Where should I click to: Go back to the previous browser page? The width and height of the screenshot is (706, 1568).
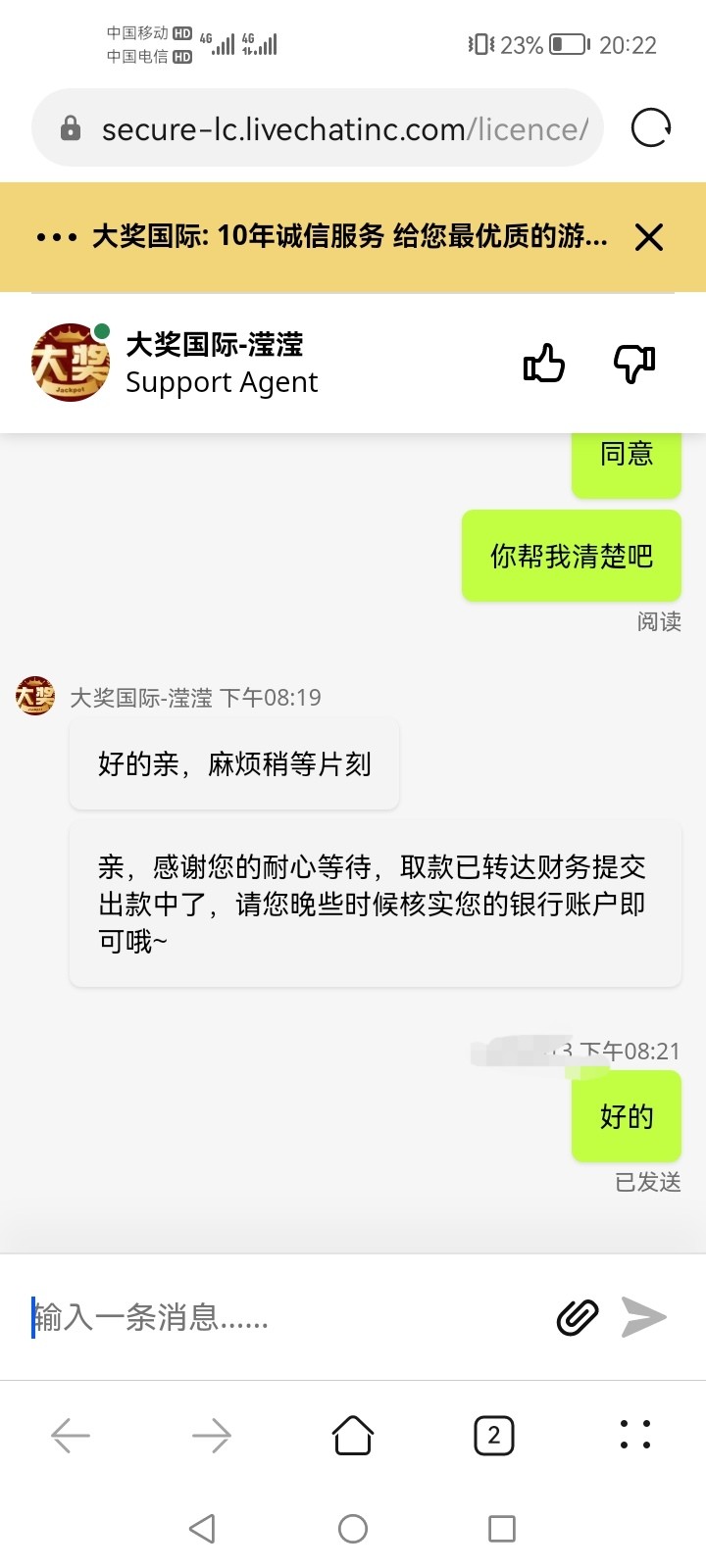point(71,1436)
